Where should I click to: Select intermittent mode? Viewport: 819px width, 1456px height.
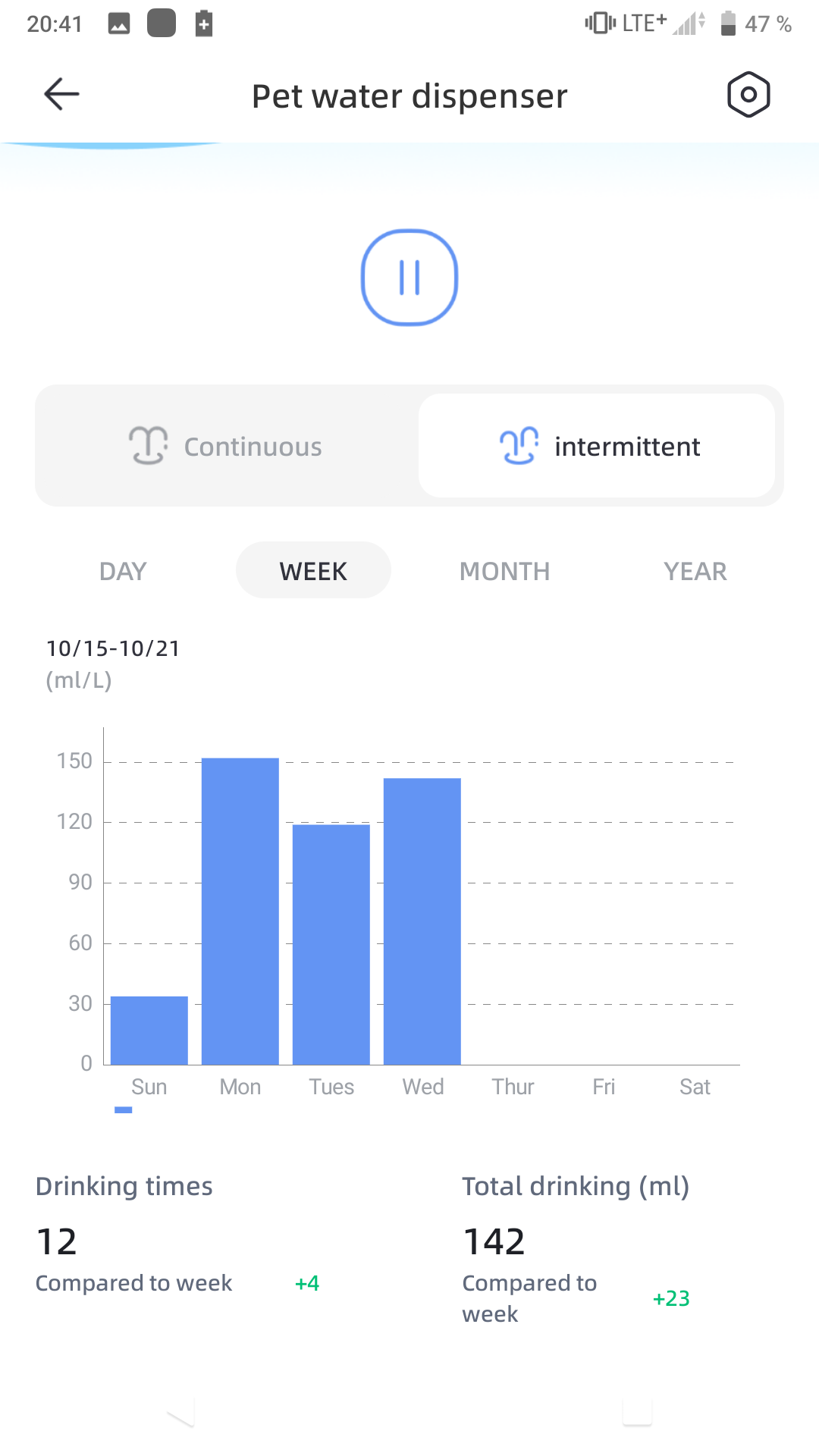[x=598, y=446]
